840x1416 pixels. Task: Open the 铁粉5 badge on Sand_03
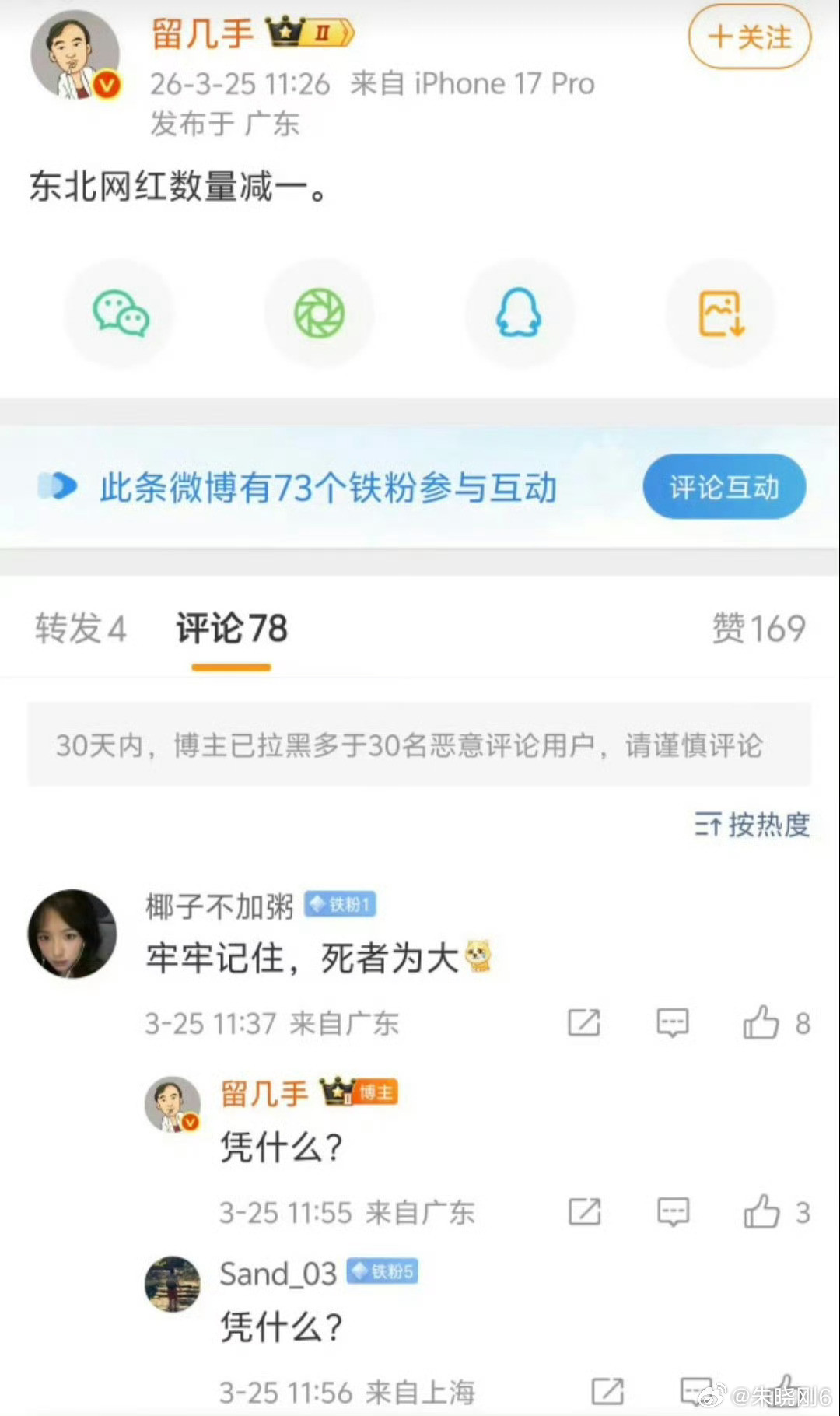380,1272
